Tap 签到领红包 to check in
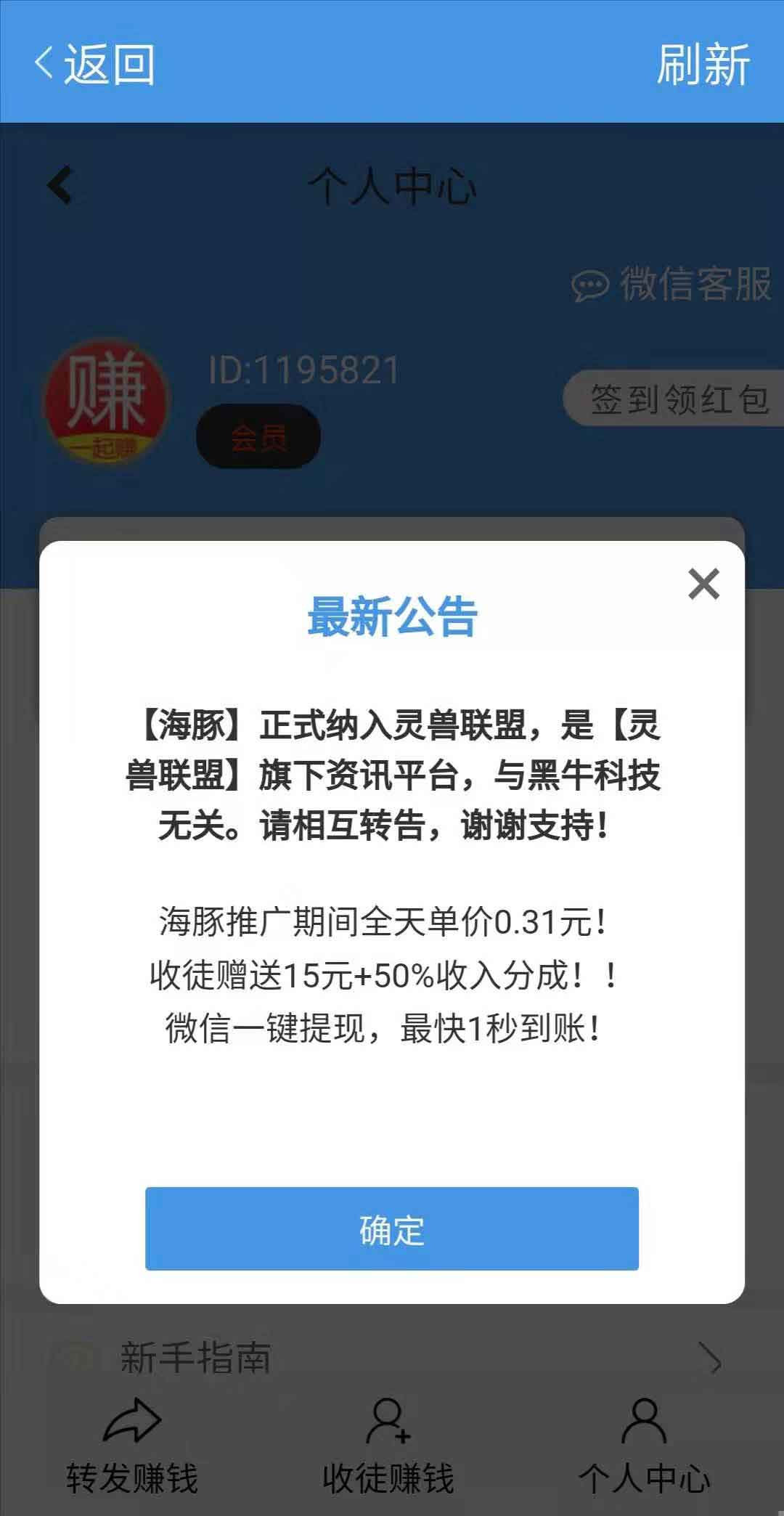This screenshot has width=784, height=1516. coord(675,399)
